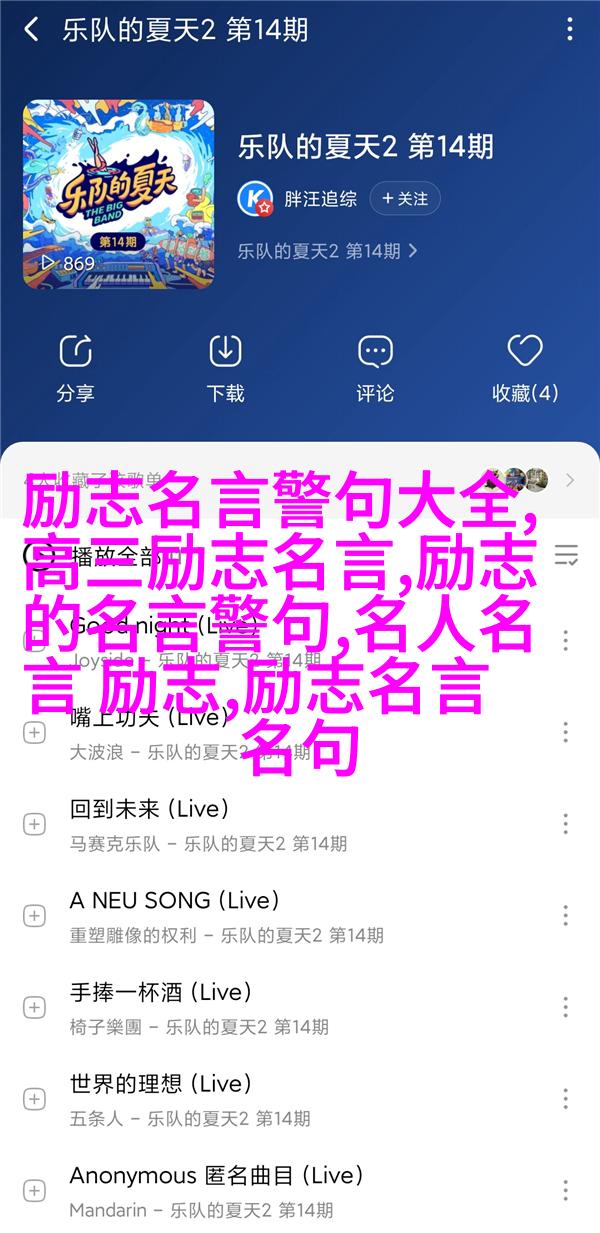The image size is (600, 1233).
Task: Open the comments
Action: point(376,368)
